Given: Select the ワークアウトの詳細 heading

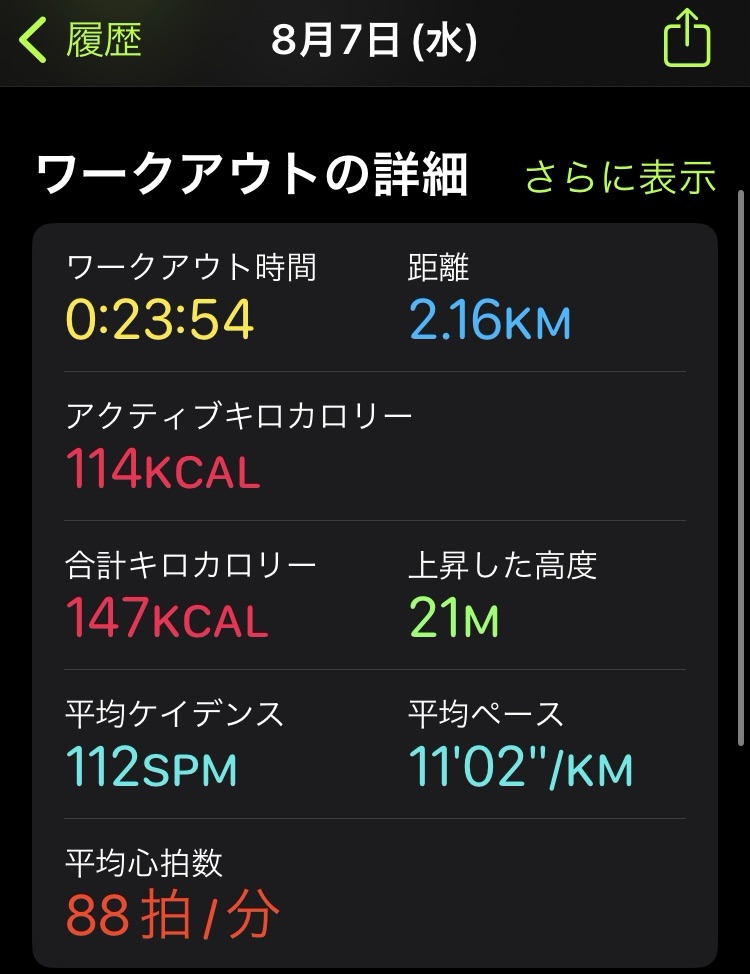Looking at the screenshot, I should click(250, 168).
